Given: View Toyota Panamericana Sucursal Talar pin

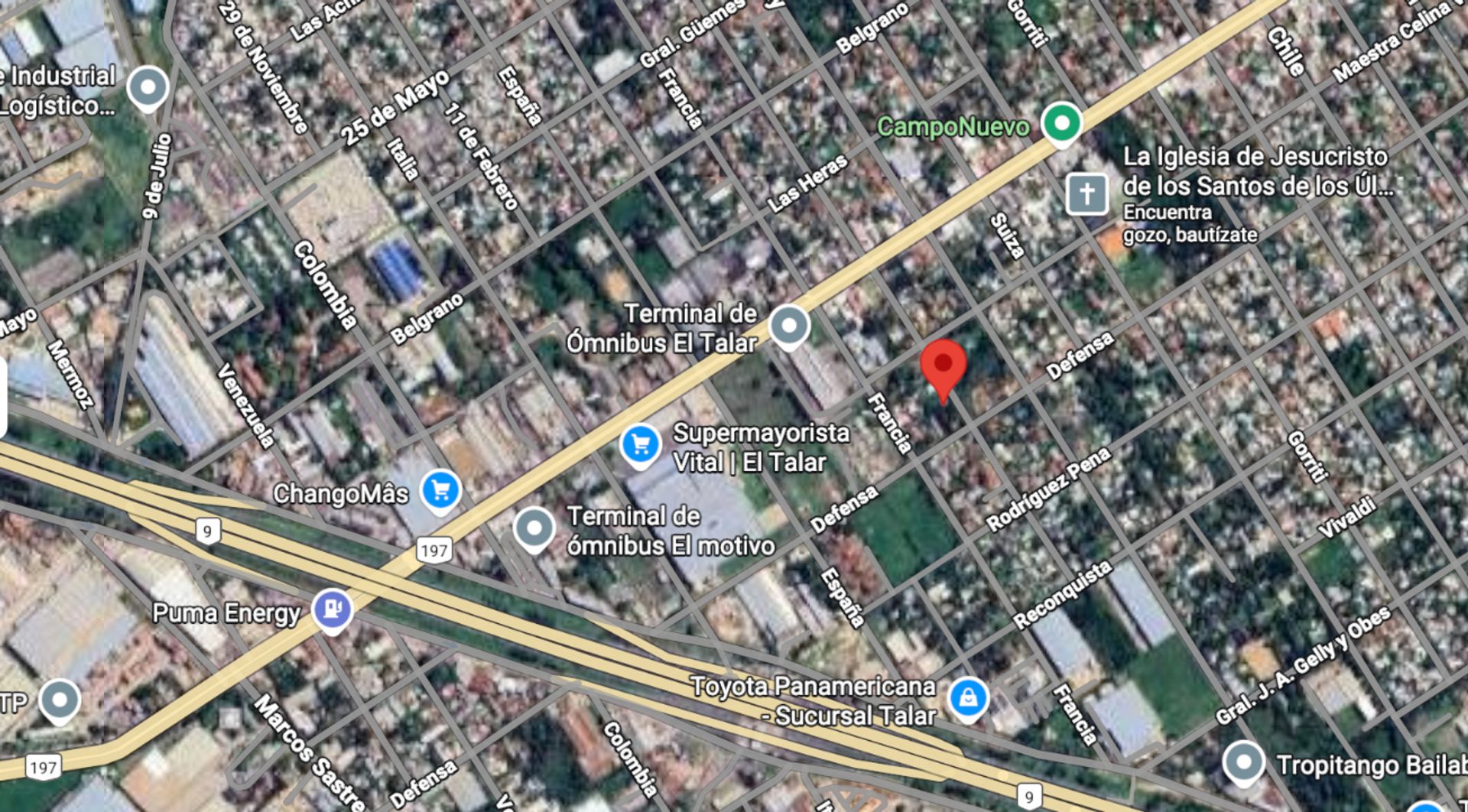Looking at the screenshot, I should click(x=968, y=697).
